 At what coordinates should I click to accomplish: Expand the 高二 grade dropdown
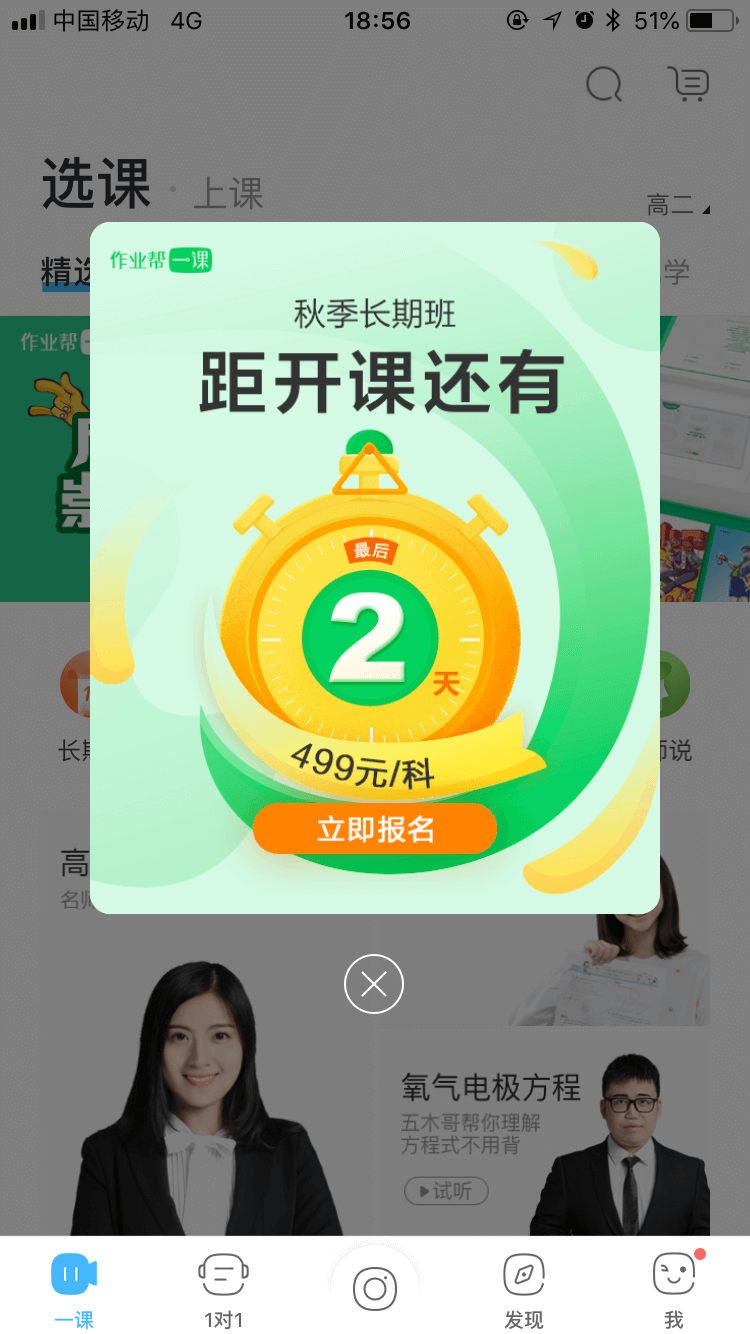[x=678, y=207]
